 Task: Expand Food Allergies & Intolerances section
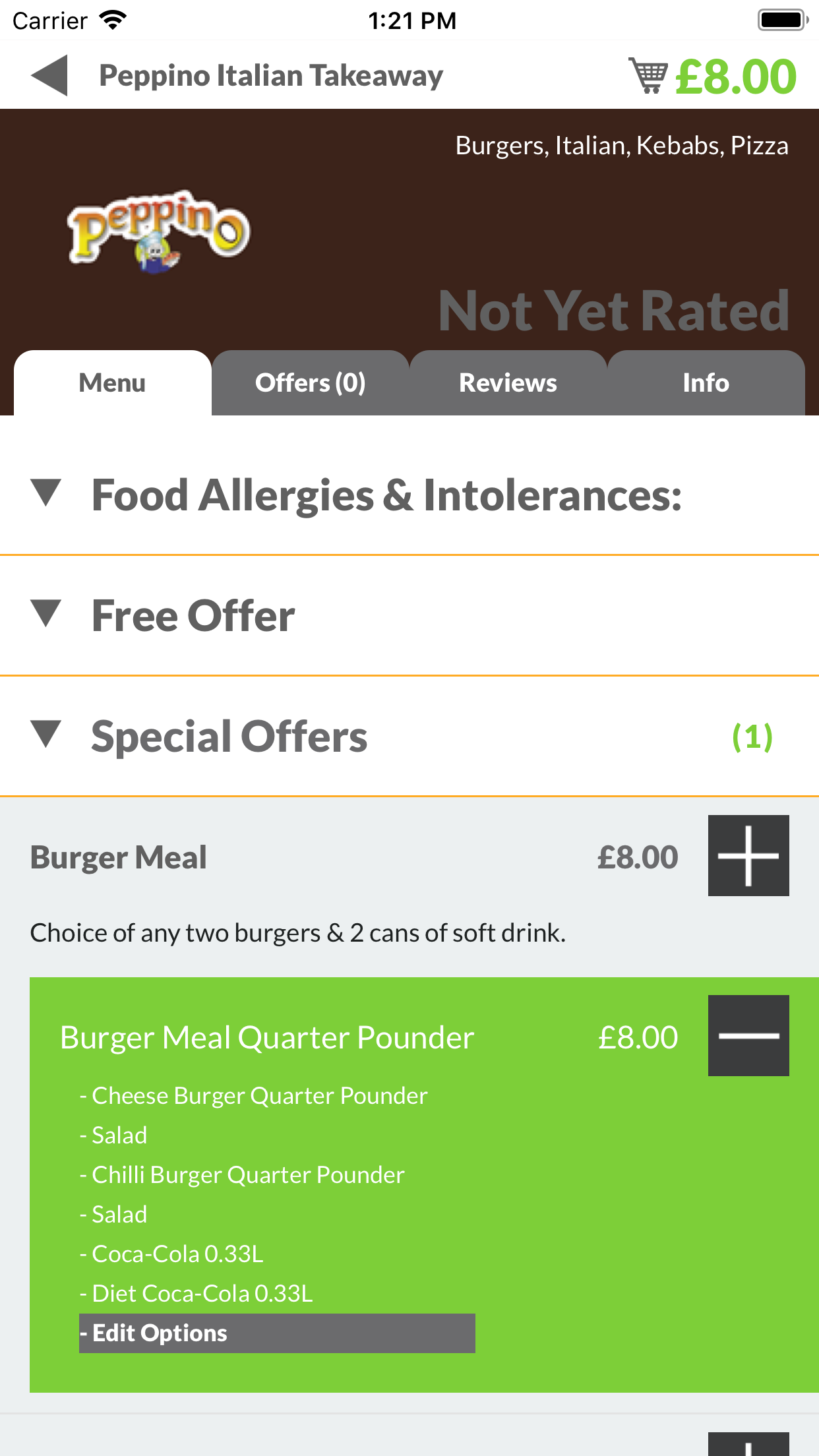(409, 495)
